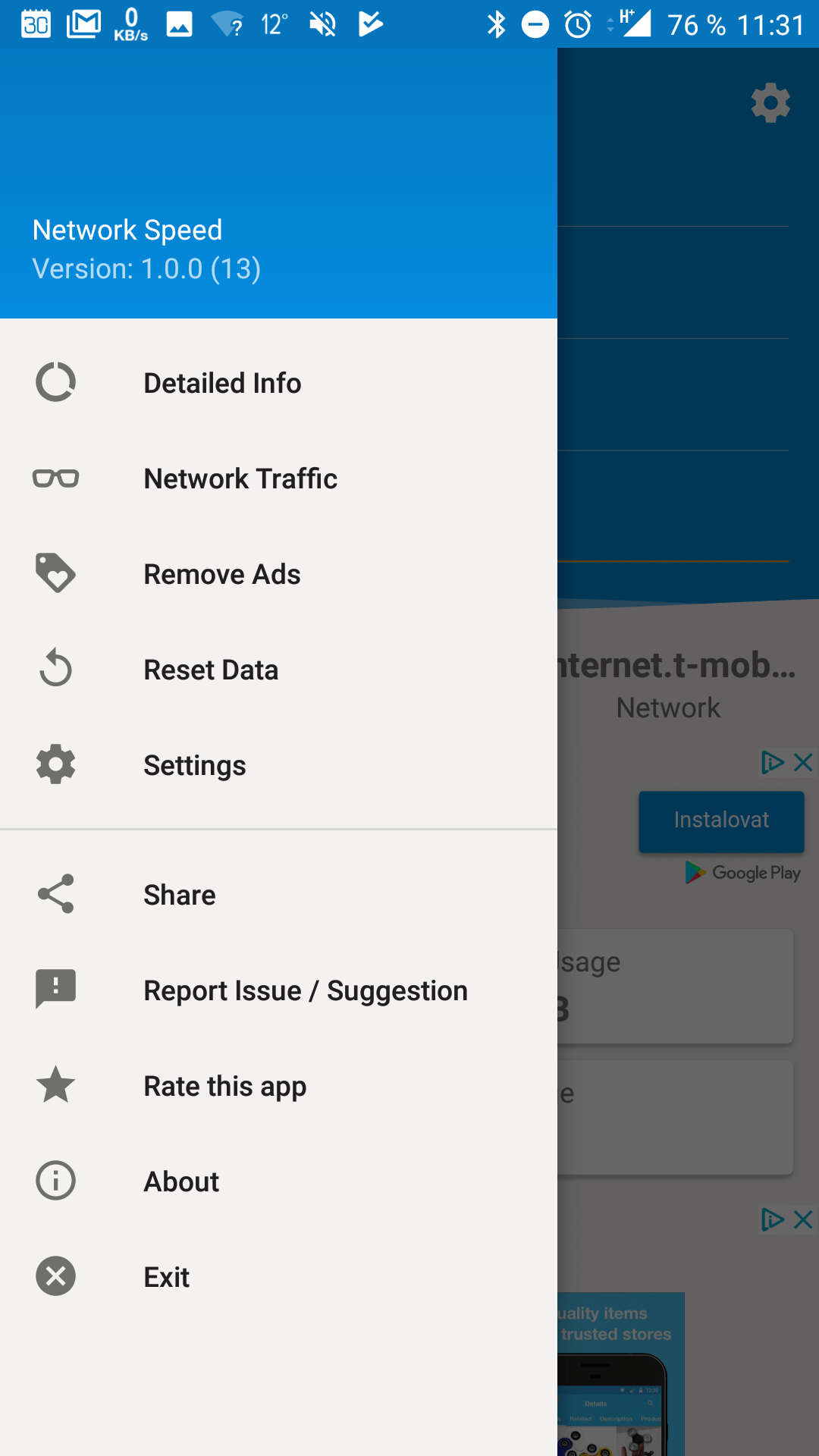This screenshot has width=819, height=1456.
Task: Open Report Issue / Suggestion
Action: (x=278, y=990)
